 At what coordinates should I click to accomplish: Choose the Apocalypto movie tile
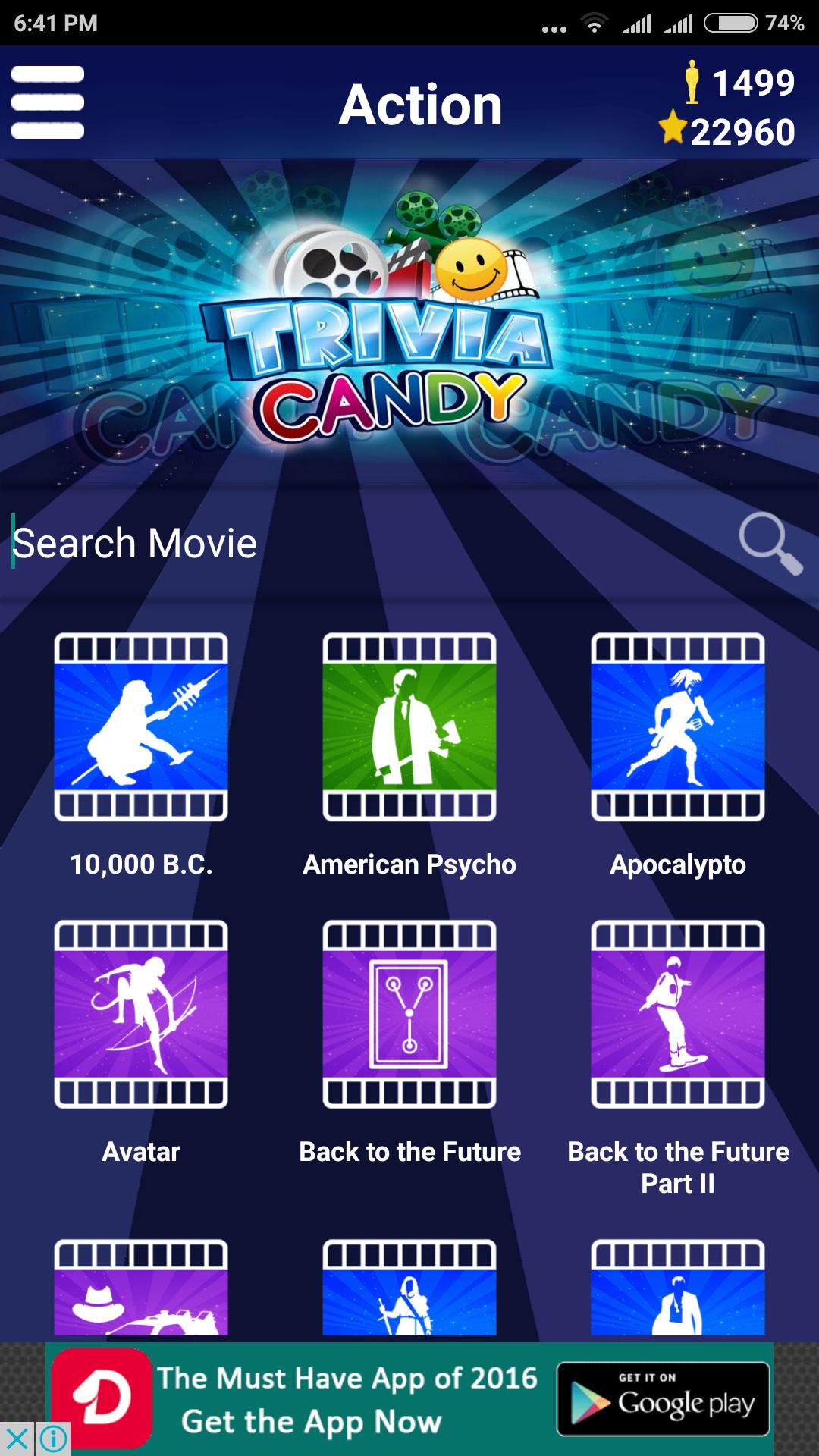coord(678,726)
